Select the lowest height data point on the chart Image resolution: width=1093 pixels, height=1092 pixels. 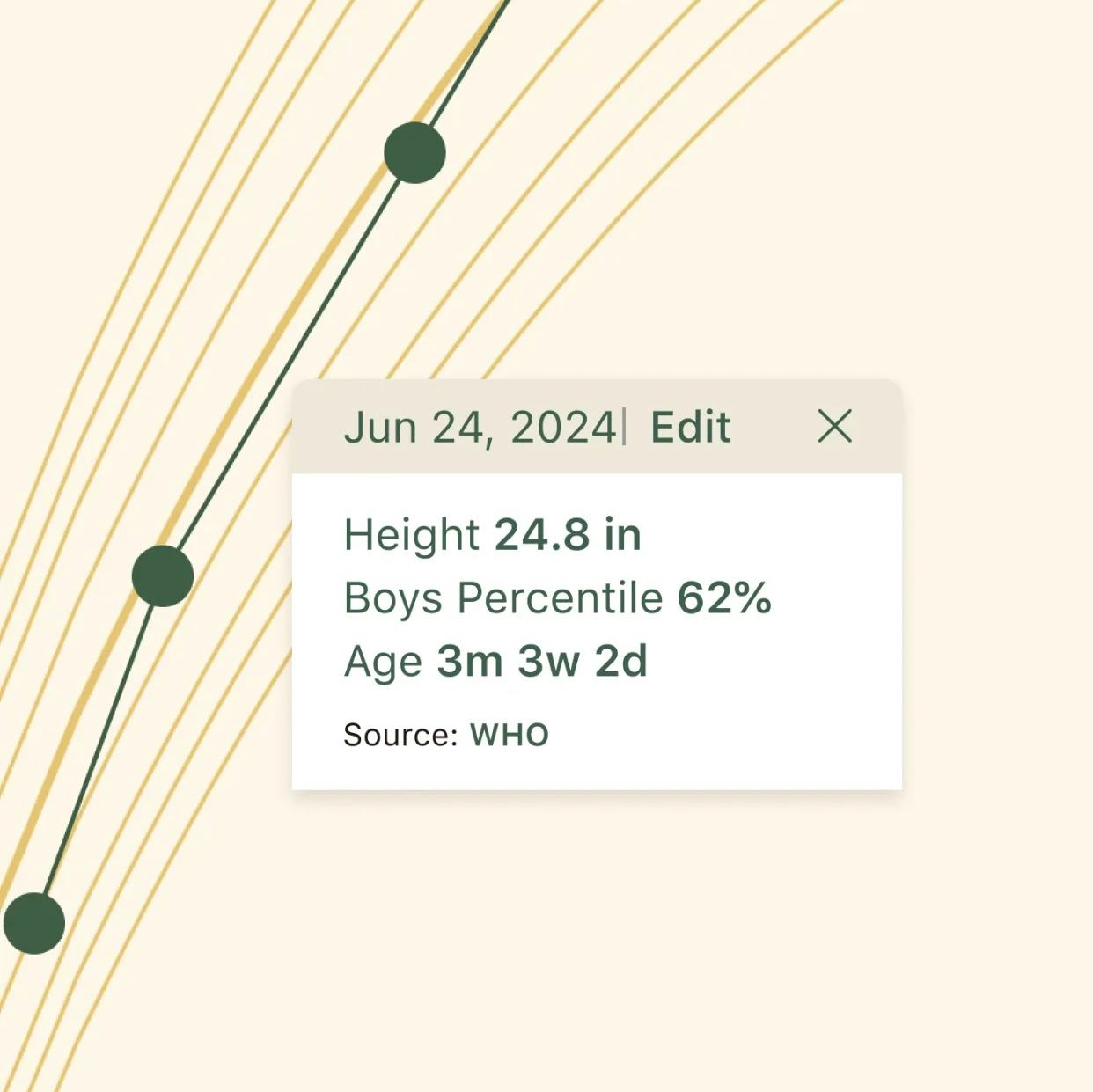point(34,923)
